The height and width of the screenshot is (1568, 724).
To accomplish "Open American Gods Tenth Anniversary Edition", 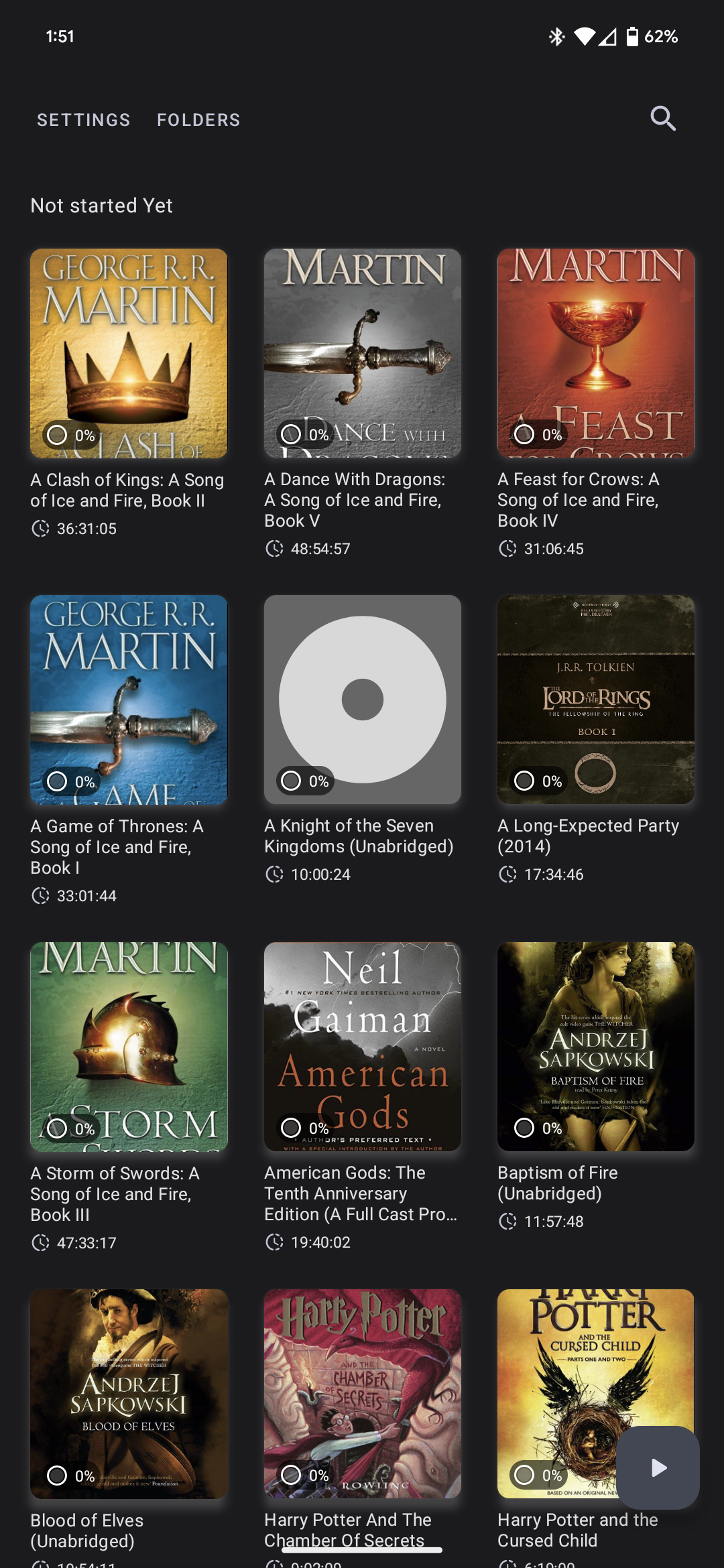I will click(x=362, y=1047).
